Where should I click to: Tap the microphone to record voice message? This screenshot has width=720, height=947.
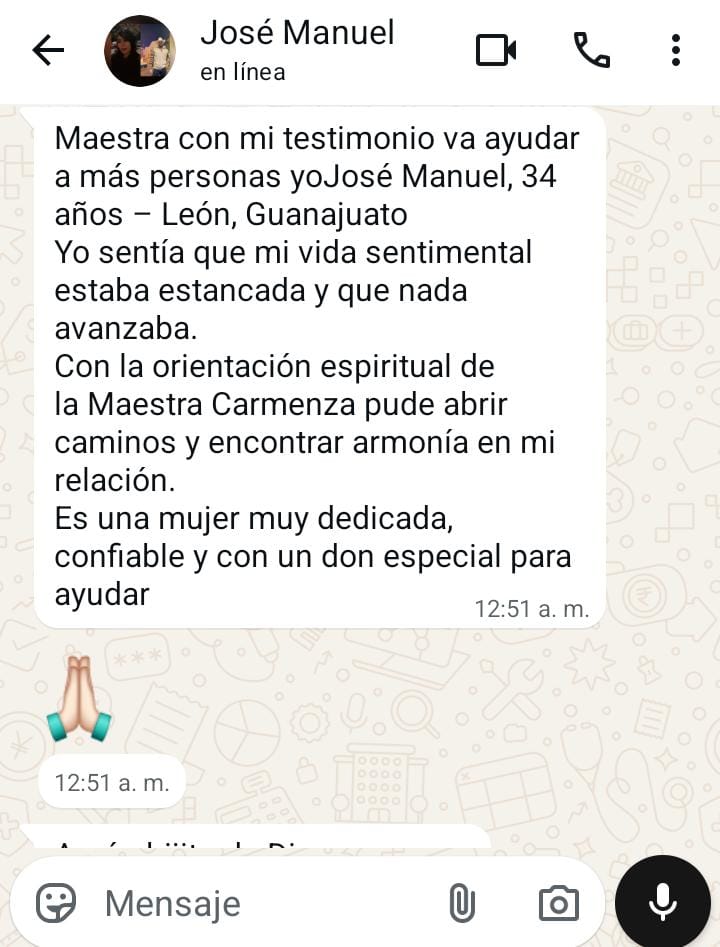pos(660,900)
